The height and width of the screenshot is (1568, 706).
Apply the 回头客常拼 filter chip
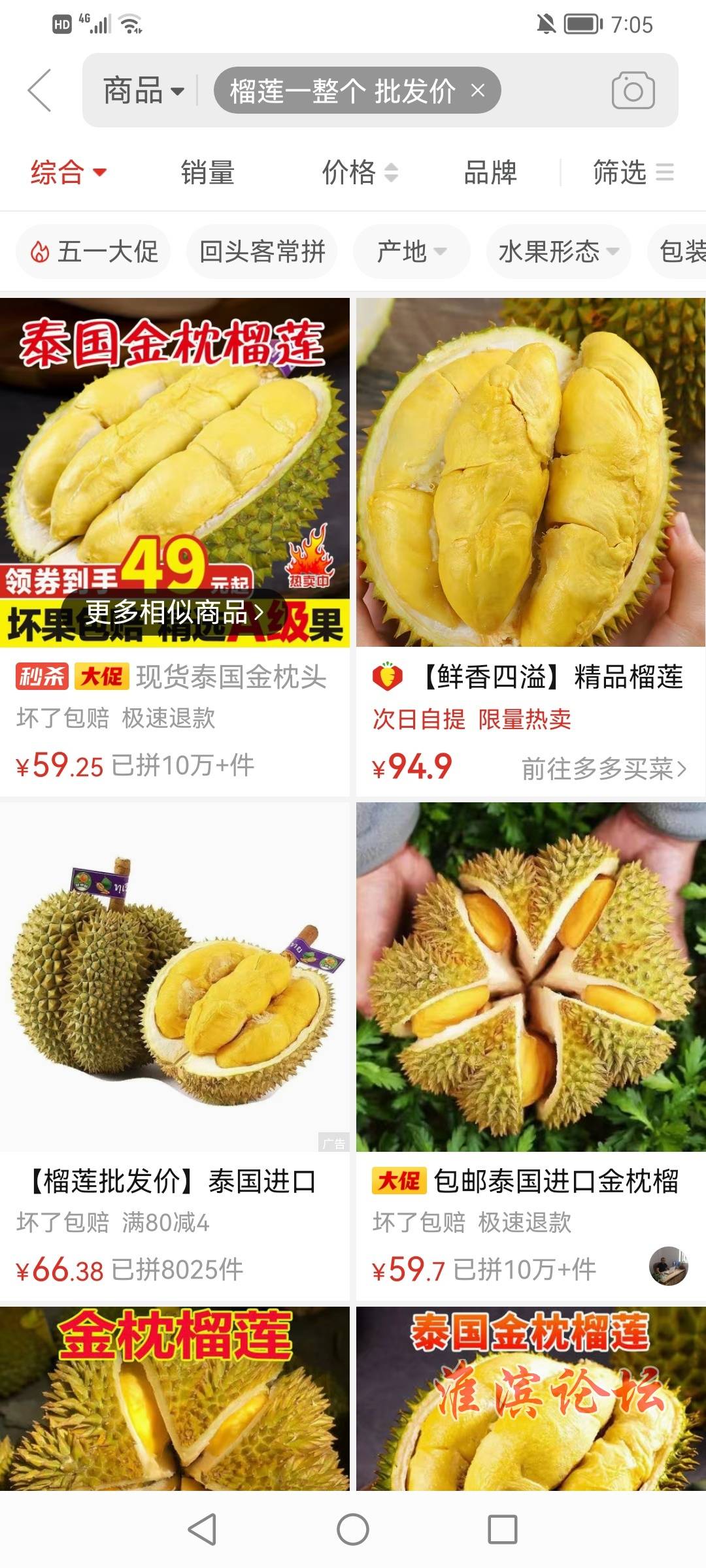pos(261,252)
